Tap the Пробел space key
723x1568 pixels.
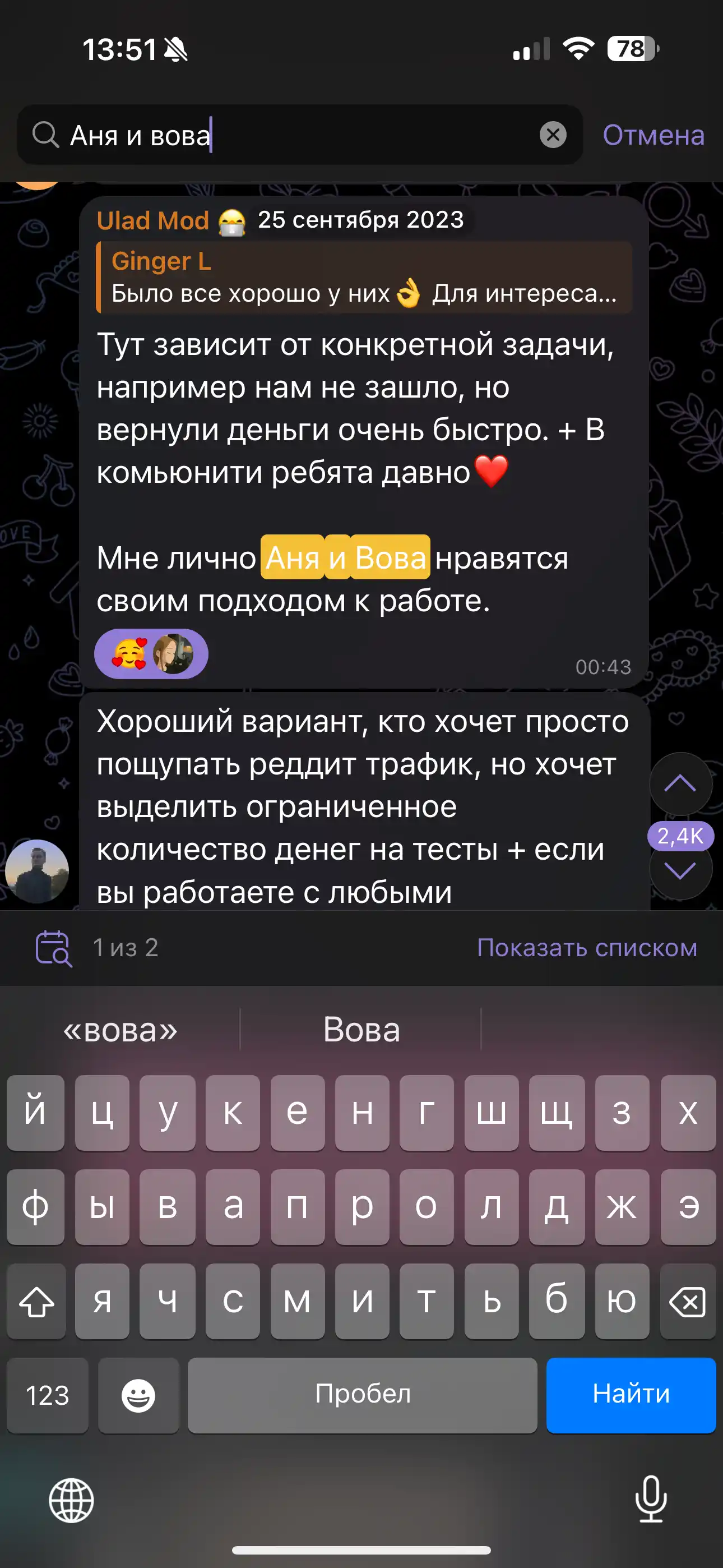362,1394
